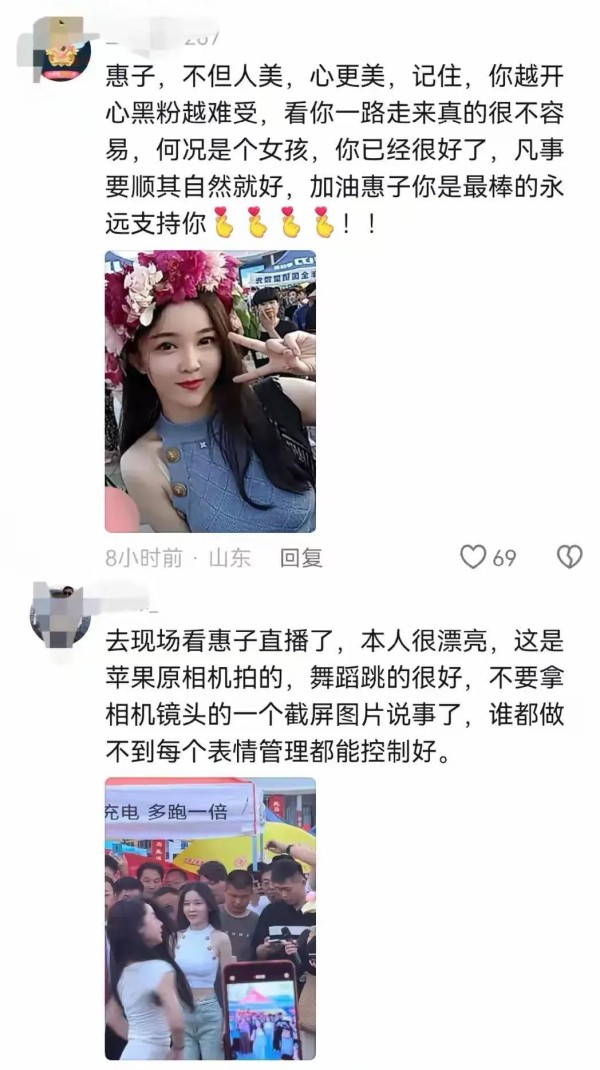Open the second commenter's profile picture

(x=61, y=613)
